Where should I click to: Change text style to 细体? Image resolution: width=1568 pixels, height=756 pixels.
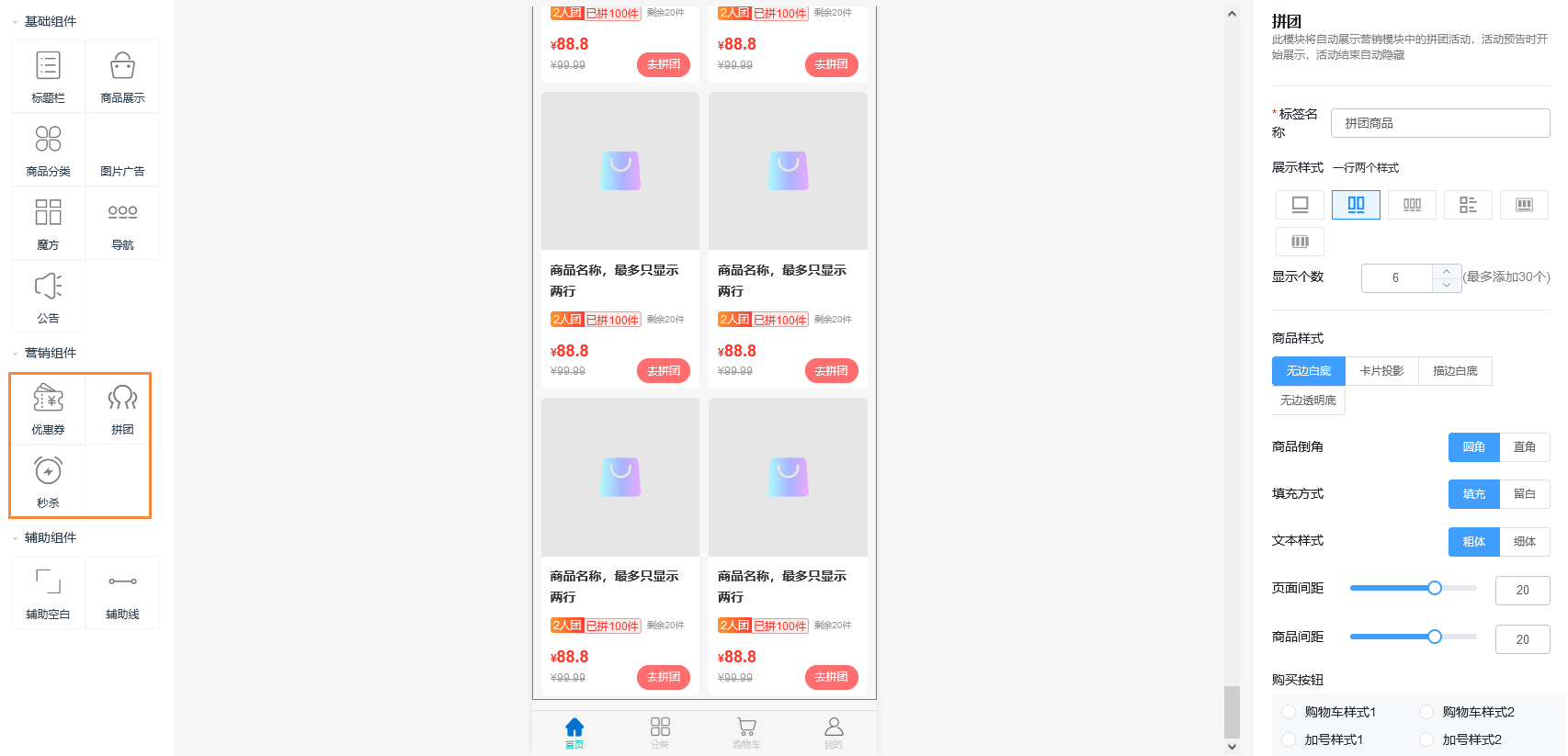tap(1524, 542)
